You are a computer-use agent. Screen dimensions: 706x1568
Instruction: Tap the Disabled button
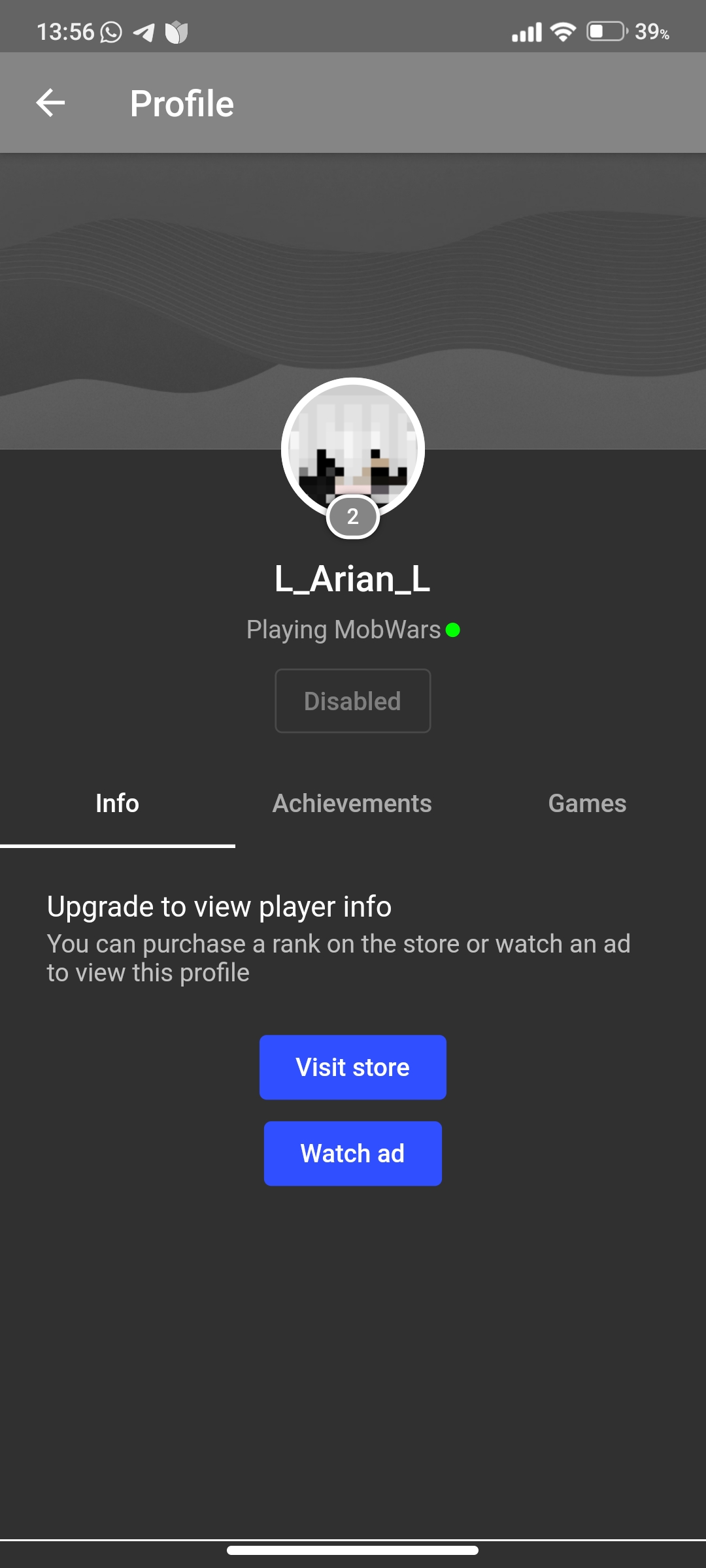(353, 701)
